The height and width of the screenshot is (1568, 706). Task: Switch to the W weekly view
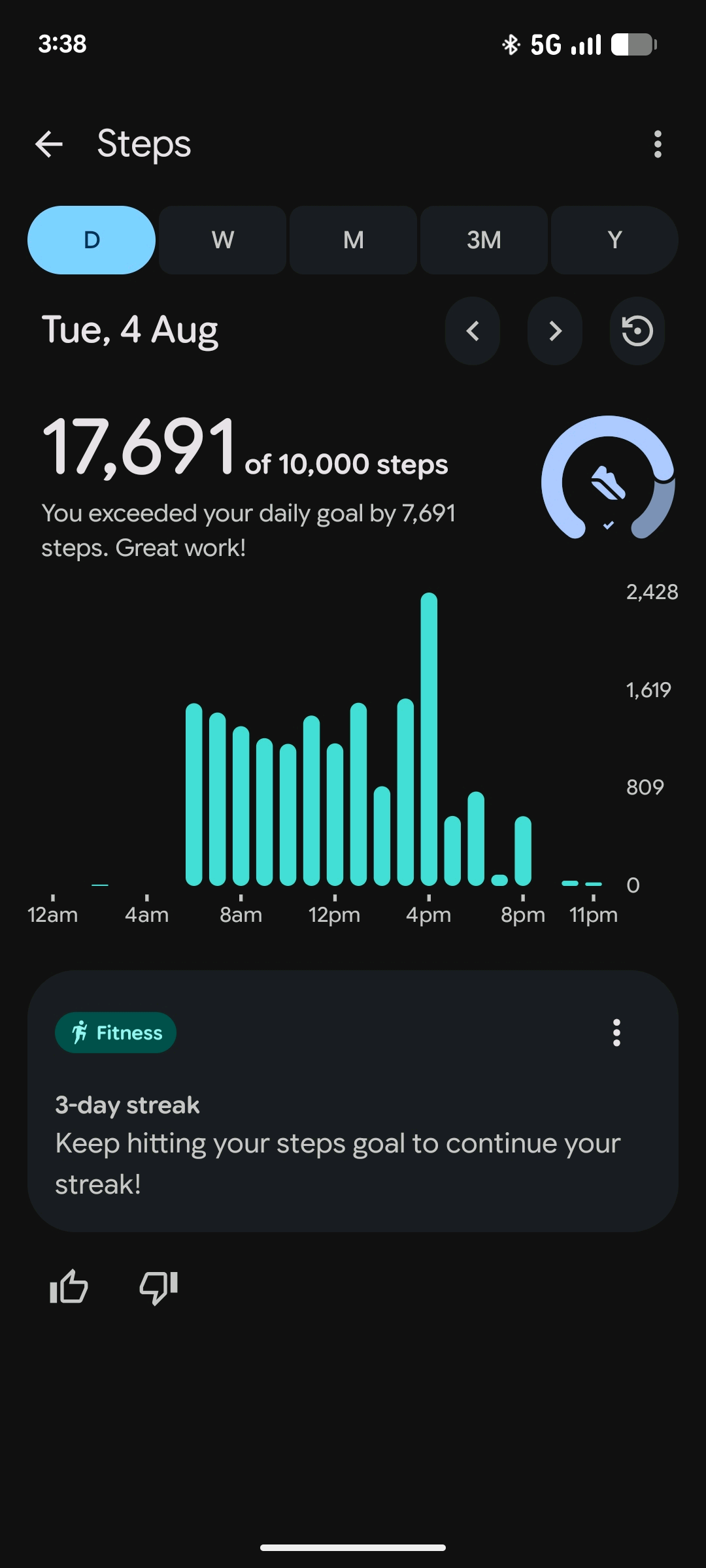tap(222, 240)
